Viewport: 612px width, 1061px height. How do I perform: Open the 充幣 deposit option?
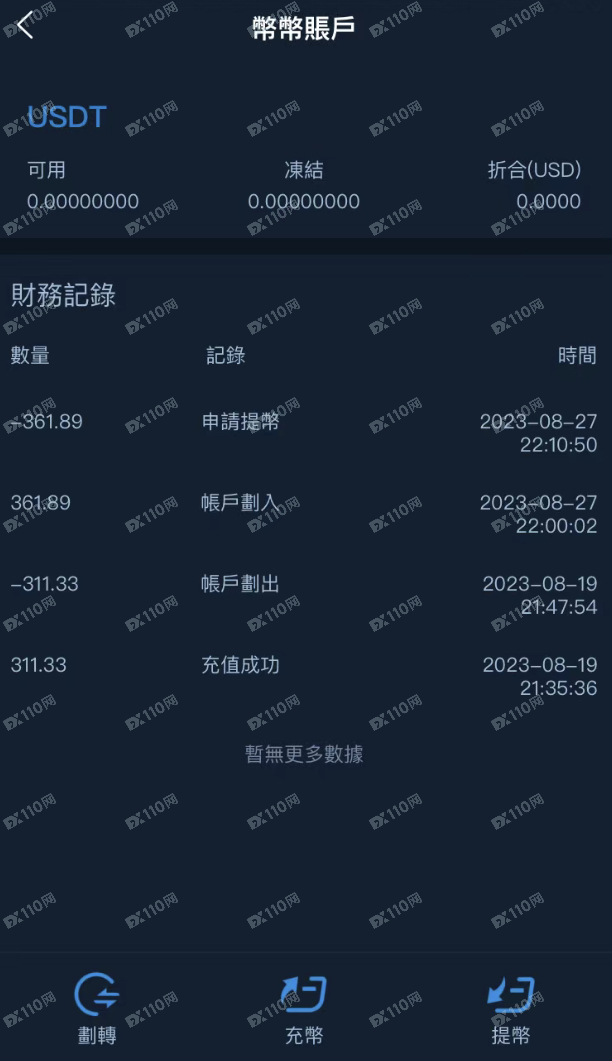click(304, 1008)
